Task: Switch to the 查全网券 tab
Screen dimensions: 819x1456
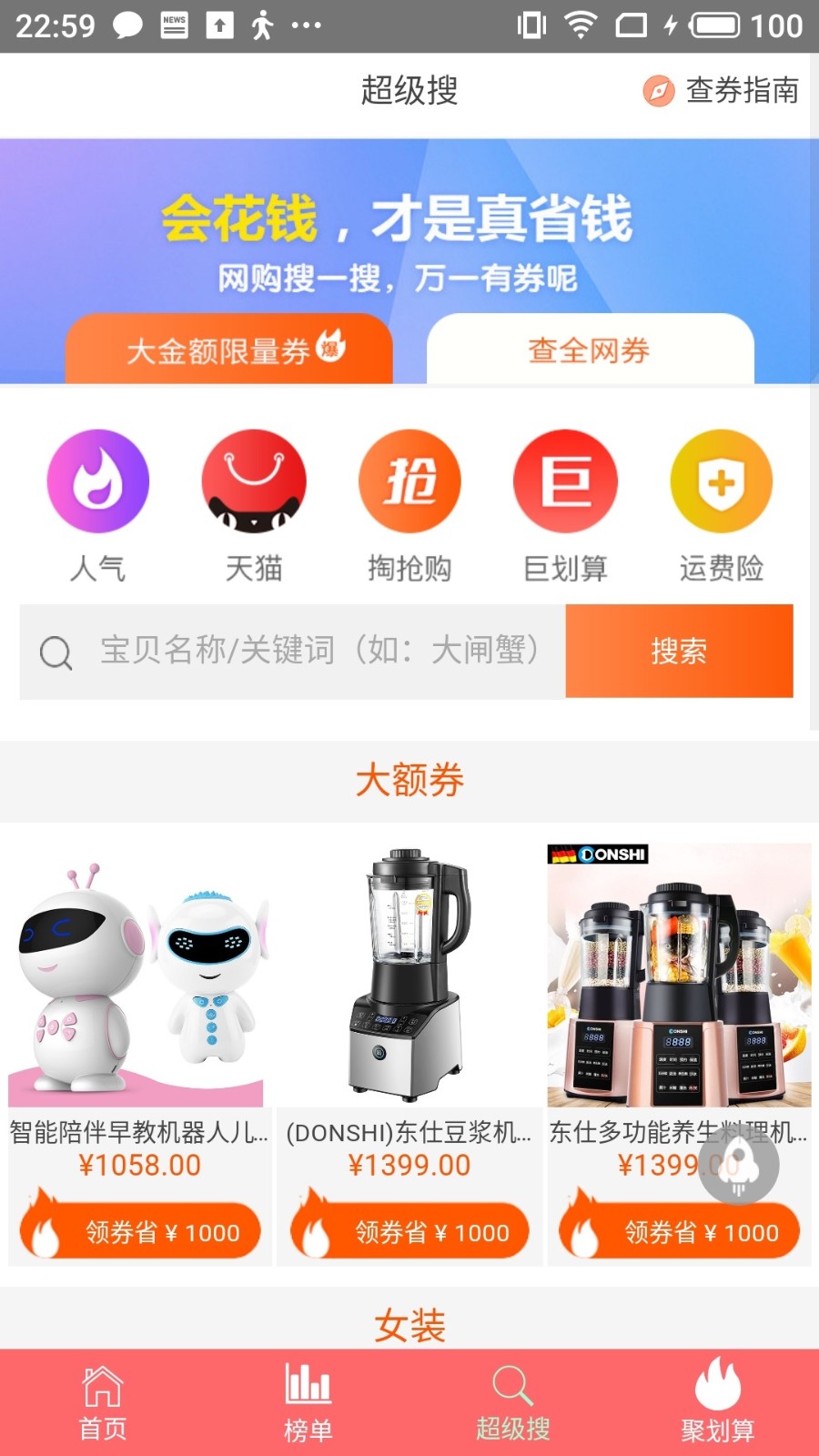Action: tap(588, 349)
